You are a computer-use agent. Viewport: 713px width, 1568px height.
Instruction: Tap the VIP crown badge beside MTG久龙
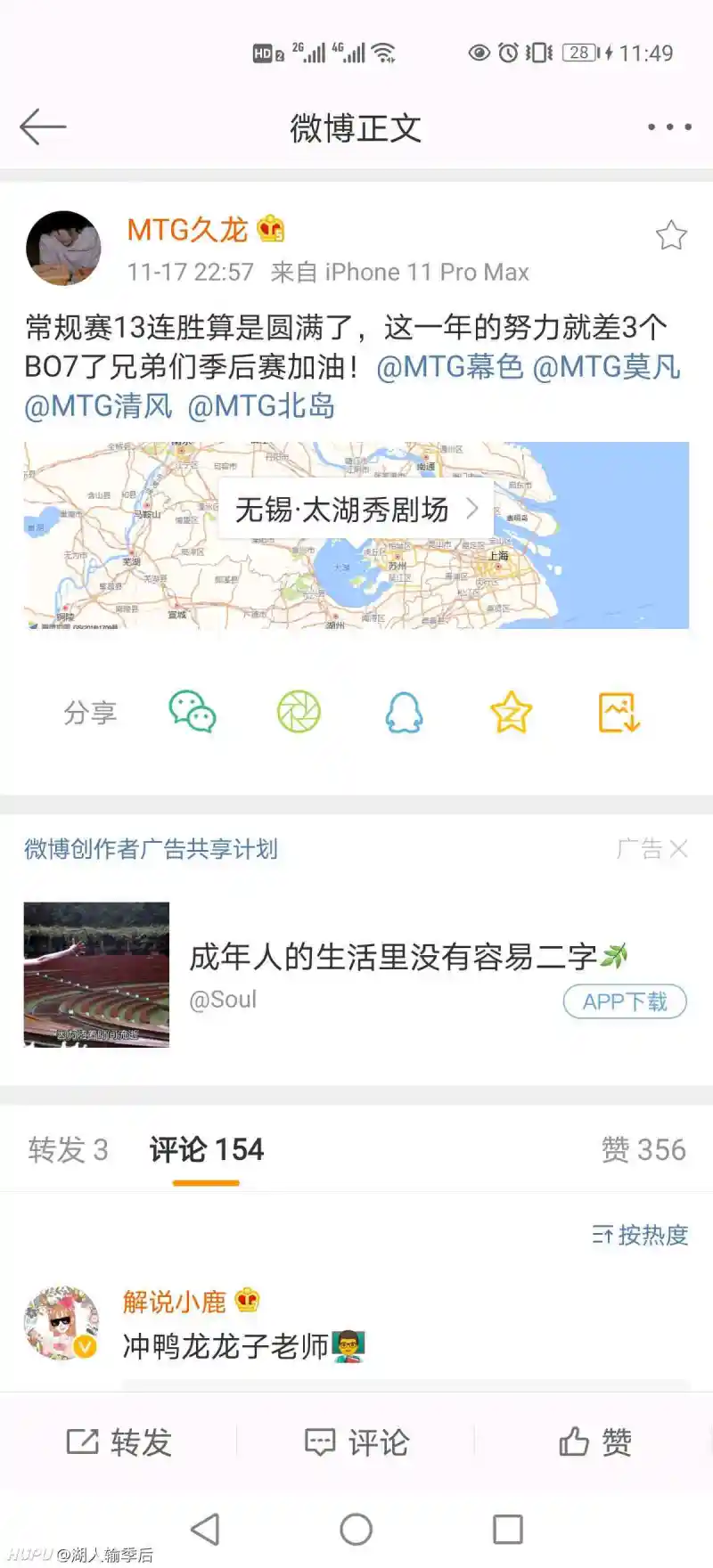click(270, 229)
